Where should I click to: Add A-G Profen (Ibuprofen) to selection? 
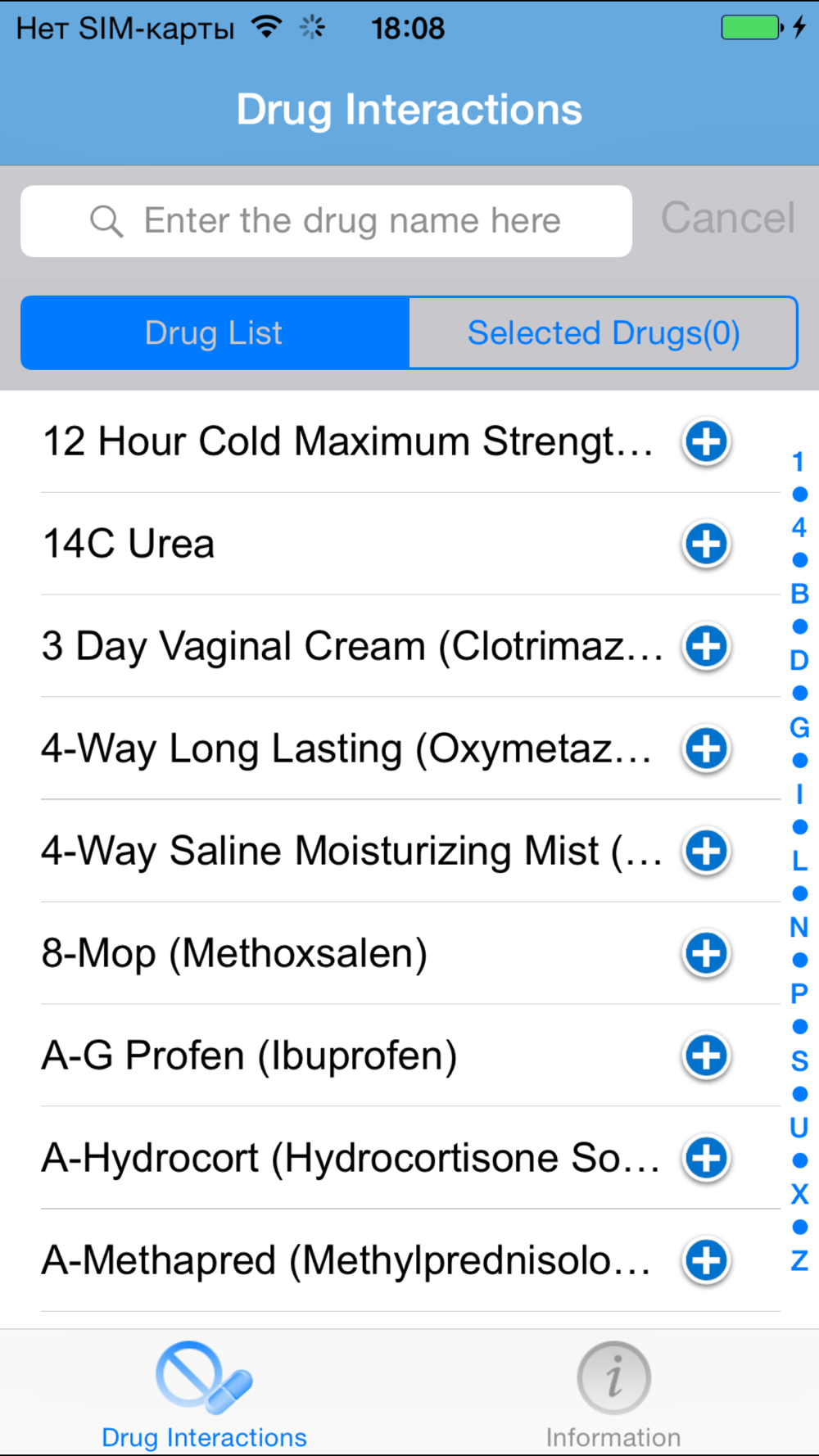(706, 1056)
